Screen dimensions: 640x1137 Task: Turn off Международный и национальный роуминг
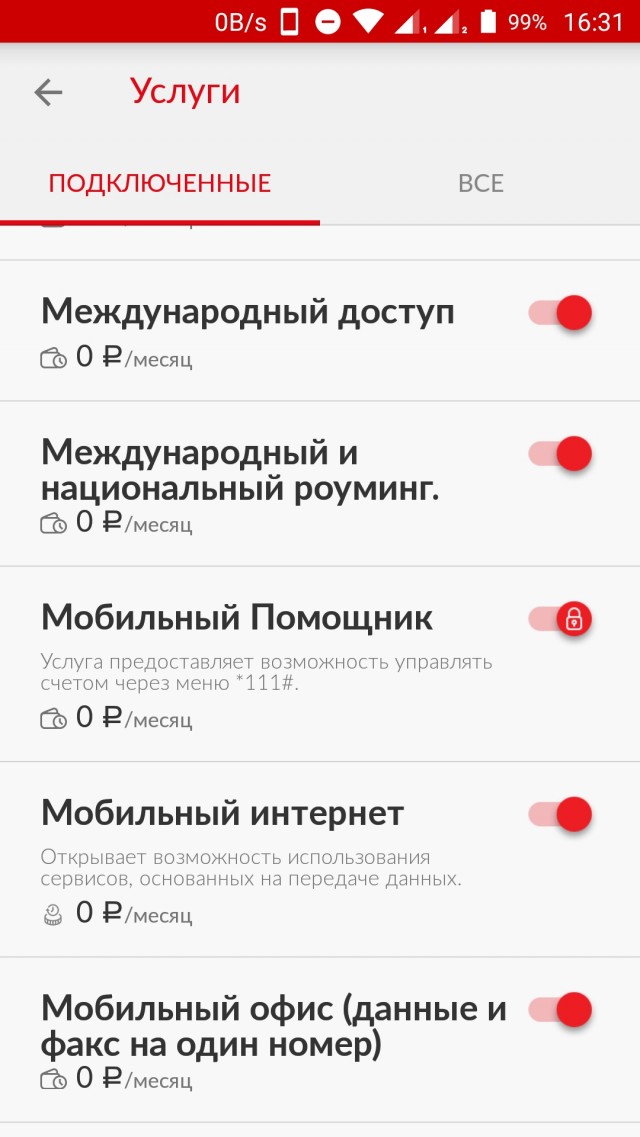[x=561, y=454]
